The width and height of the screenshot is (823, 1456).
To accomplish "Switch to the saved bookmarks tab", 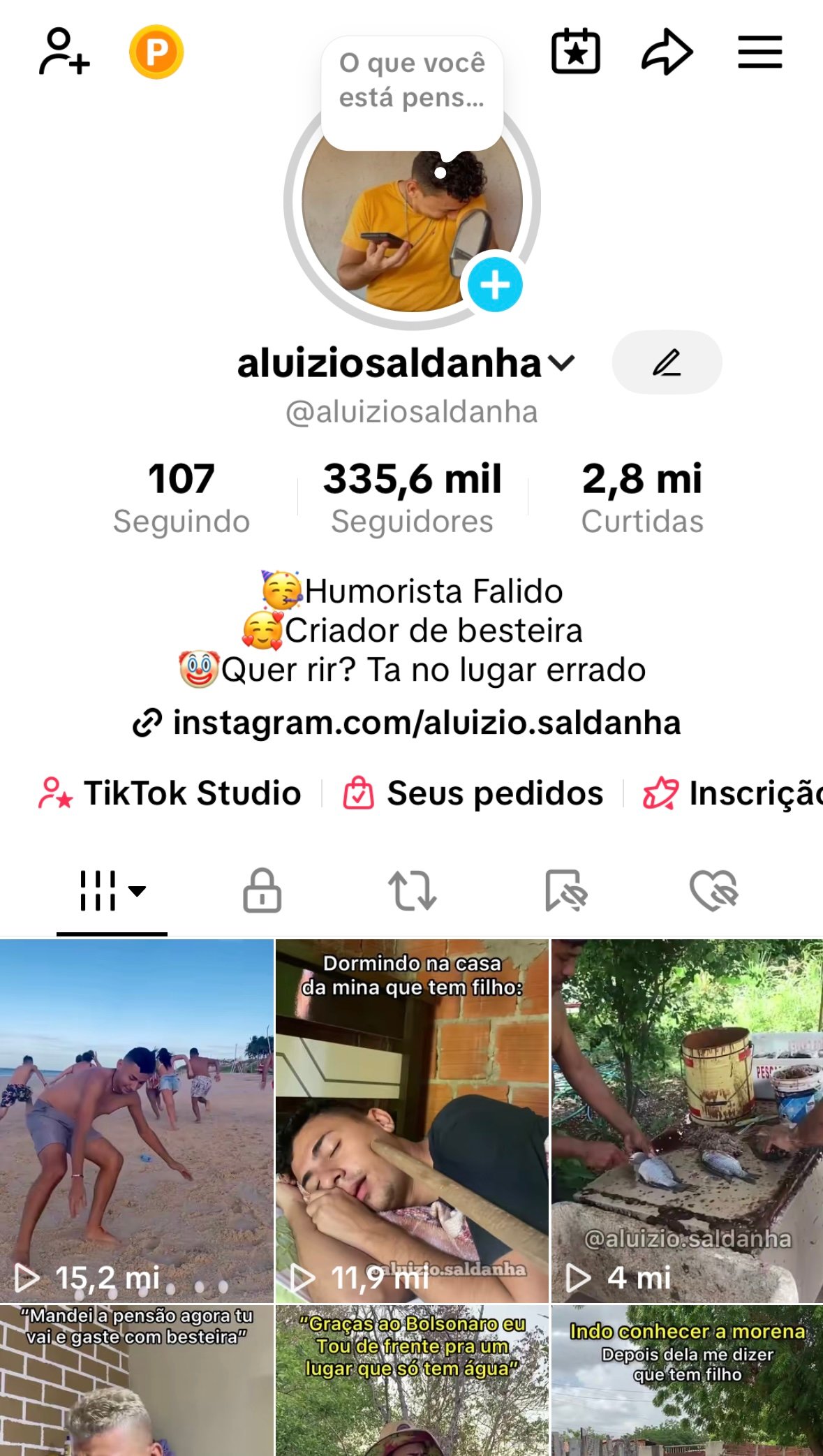I will (565, 890).
